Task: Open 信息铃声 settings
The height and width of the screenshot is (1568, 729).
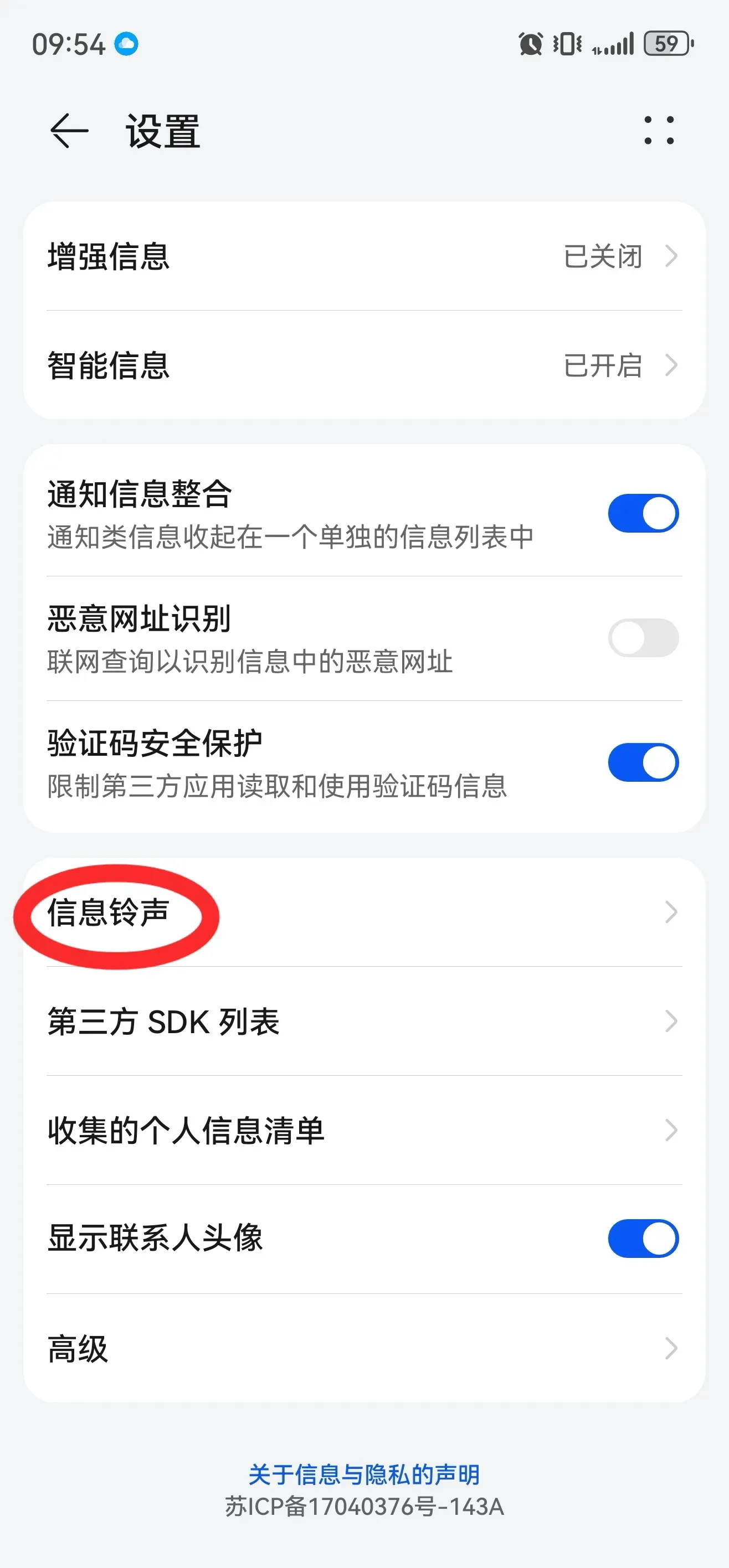Action: [364, 912]
